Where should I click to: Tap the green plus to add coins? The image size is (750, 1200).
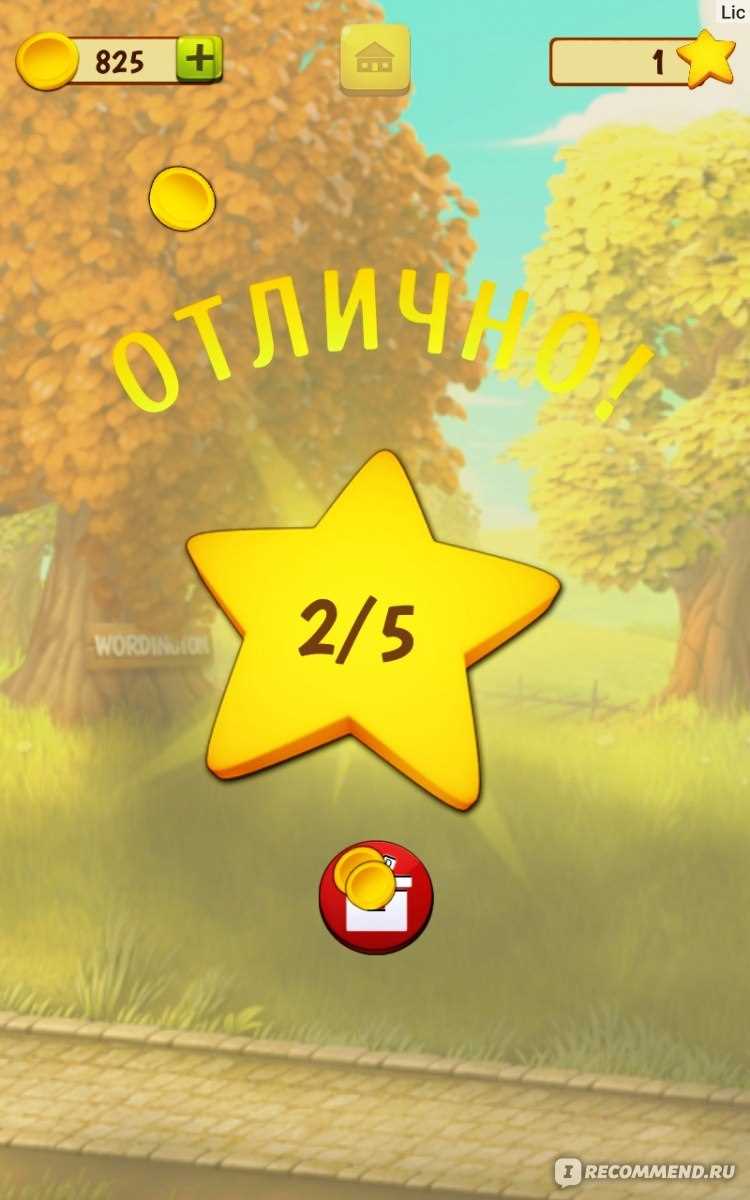(x=200, y=61)
